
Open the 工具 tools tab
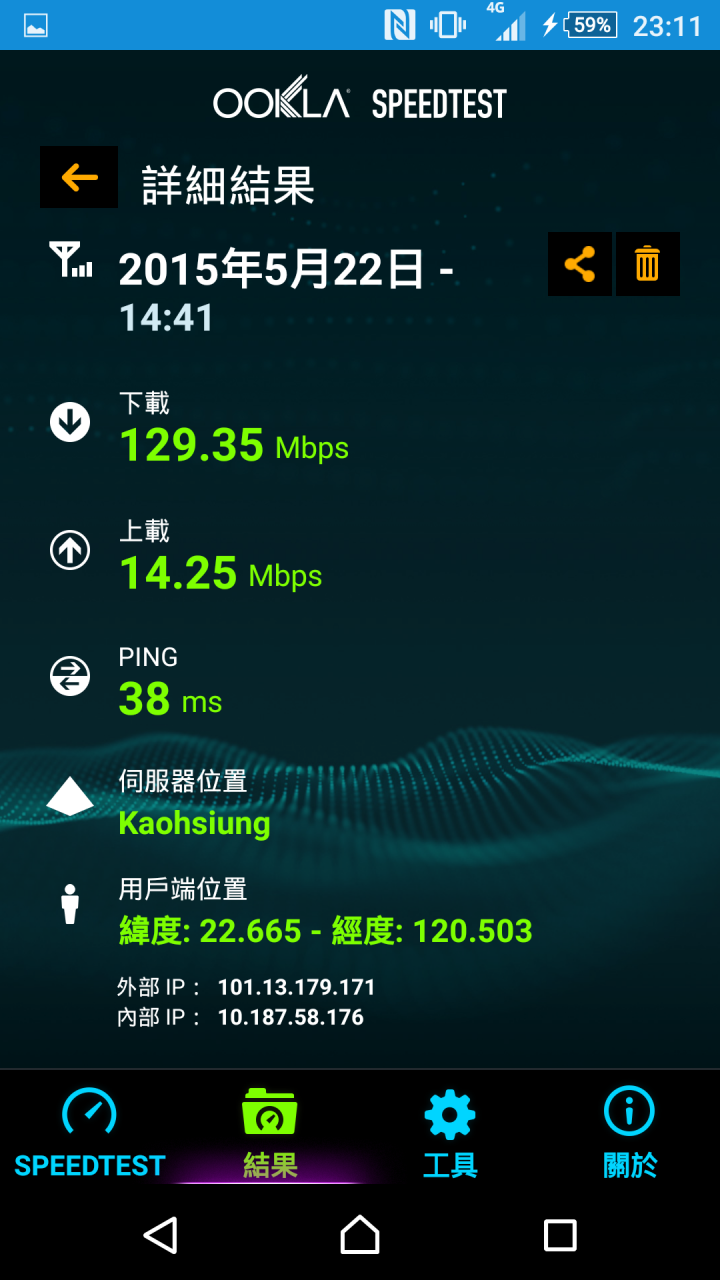click(x=450, y=1132)
